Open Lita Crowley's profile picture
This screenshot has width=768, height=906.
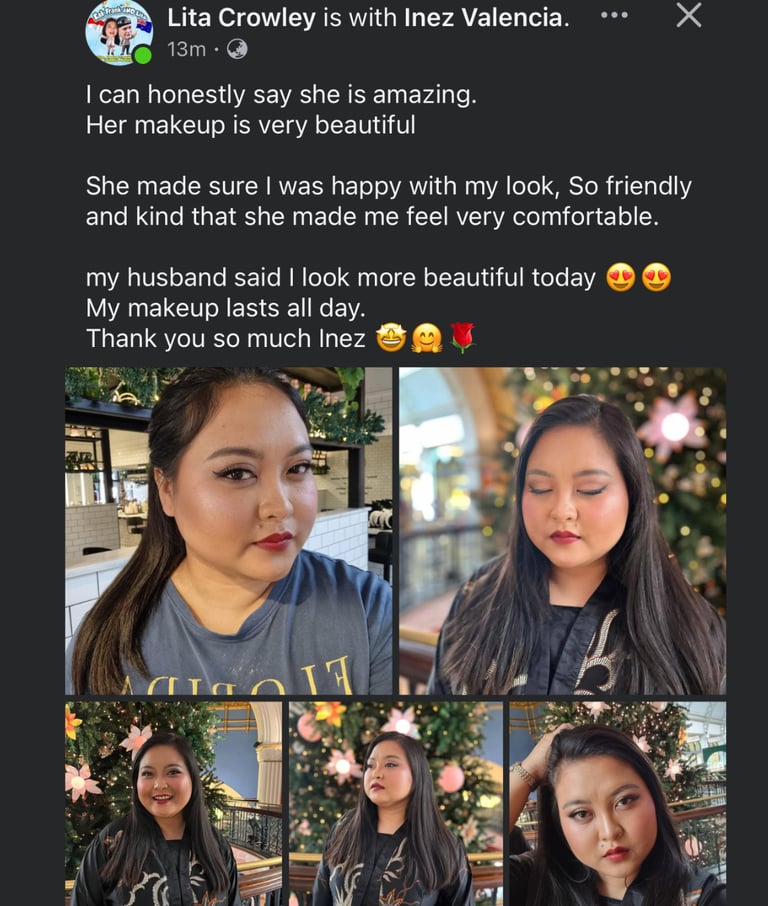(119, 33)
